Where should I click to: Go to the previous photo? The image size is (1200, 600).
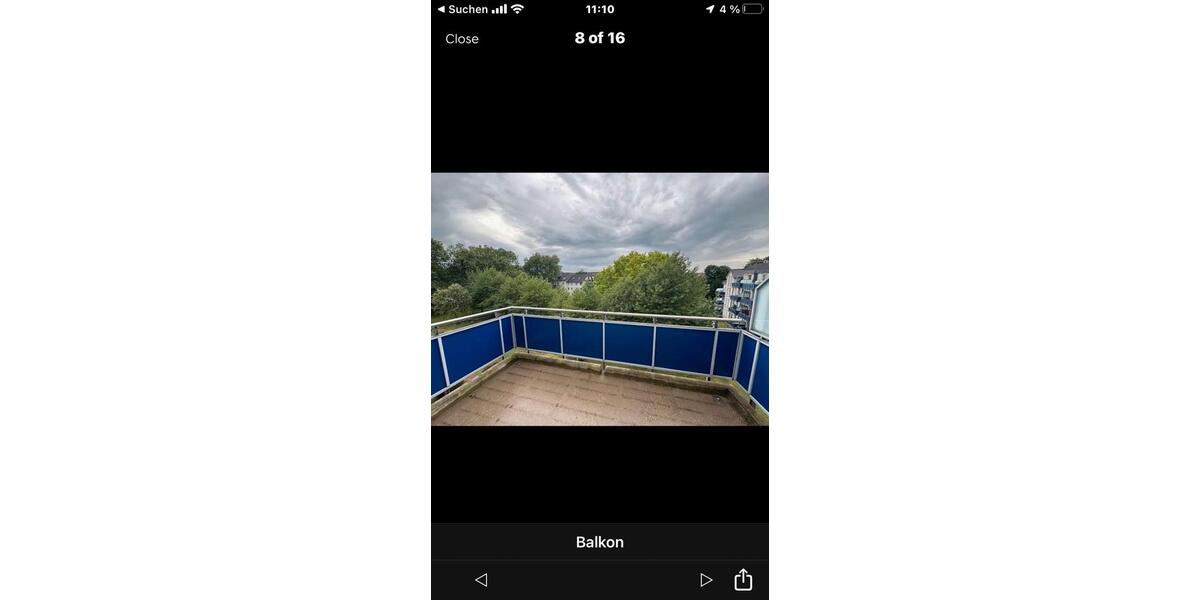tap(481, 580)
